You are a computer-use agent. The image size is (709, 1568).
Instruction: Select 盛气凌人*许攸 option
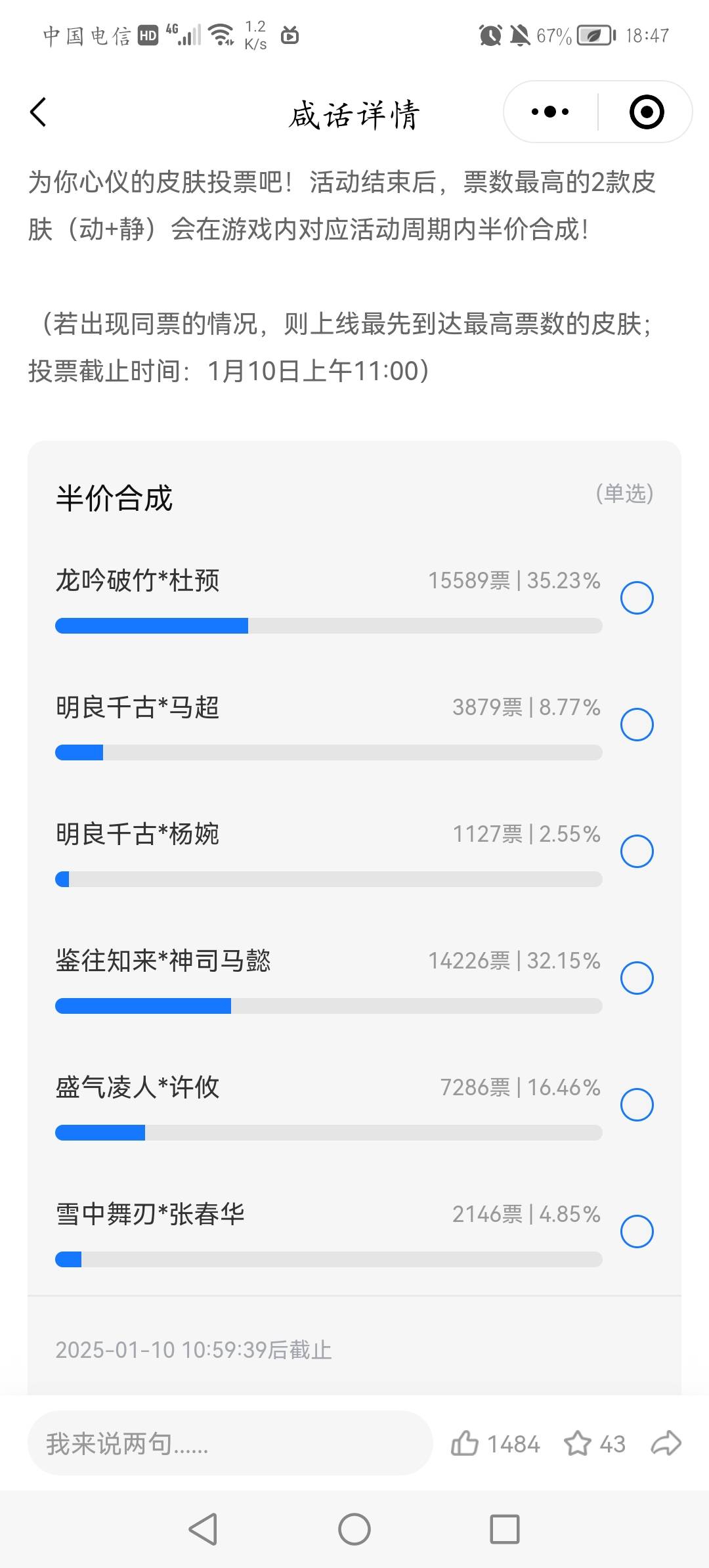click(637, 1104)
